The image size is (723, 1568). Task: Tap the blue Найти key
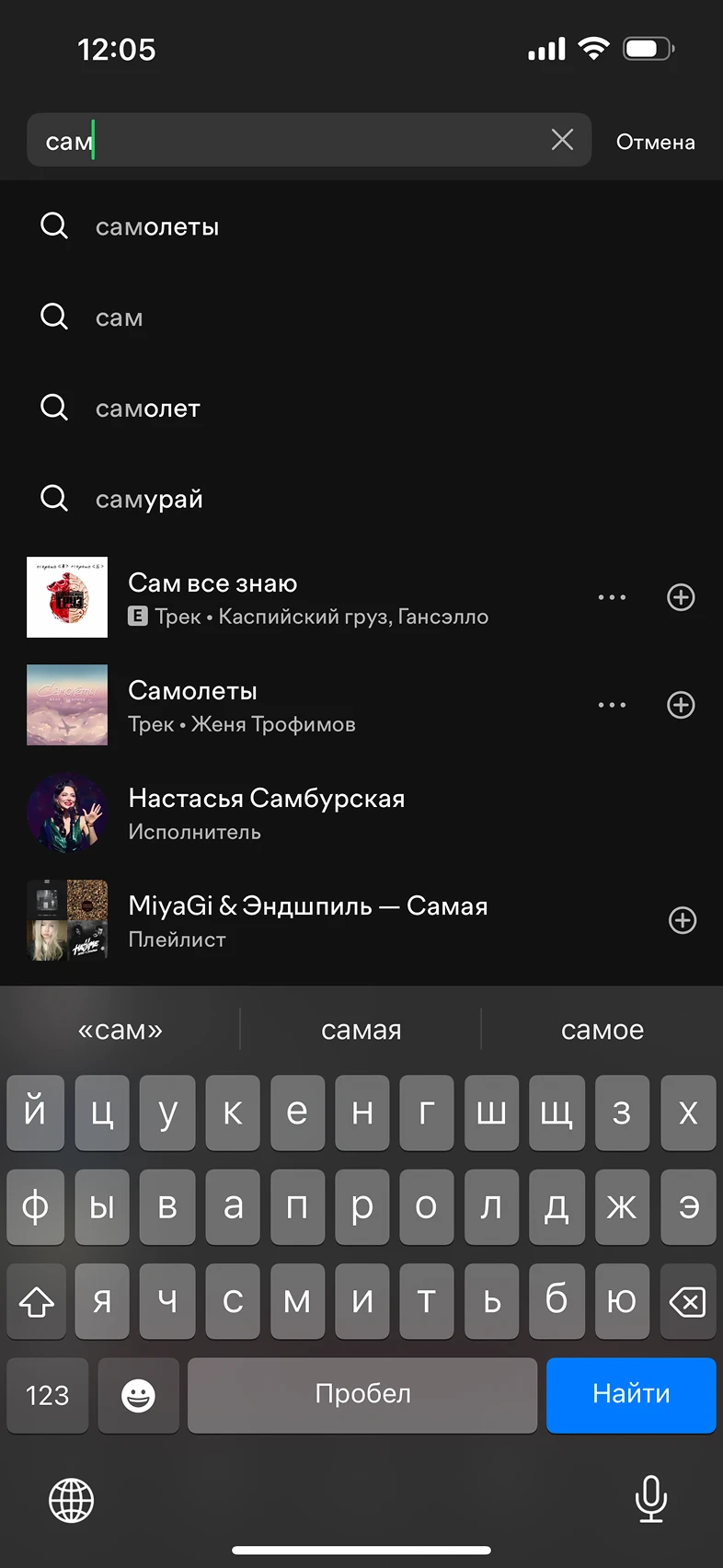631,1394
